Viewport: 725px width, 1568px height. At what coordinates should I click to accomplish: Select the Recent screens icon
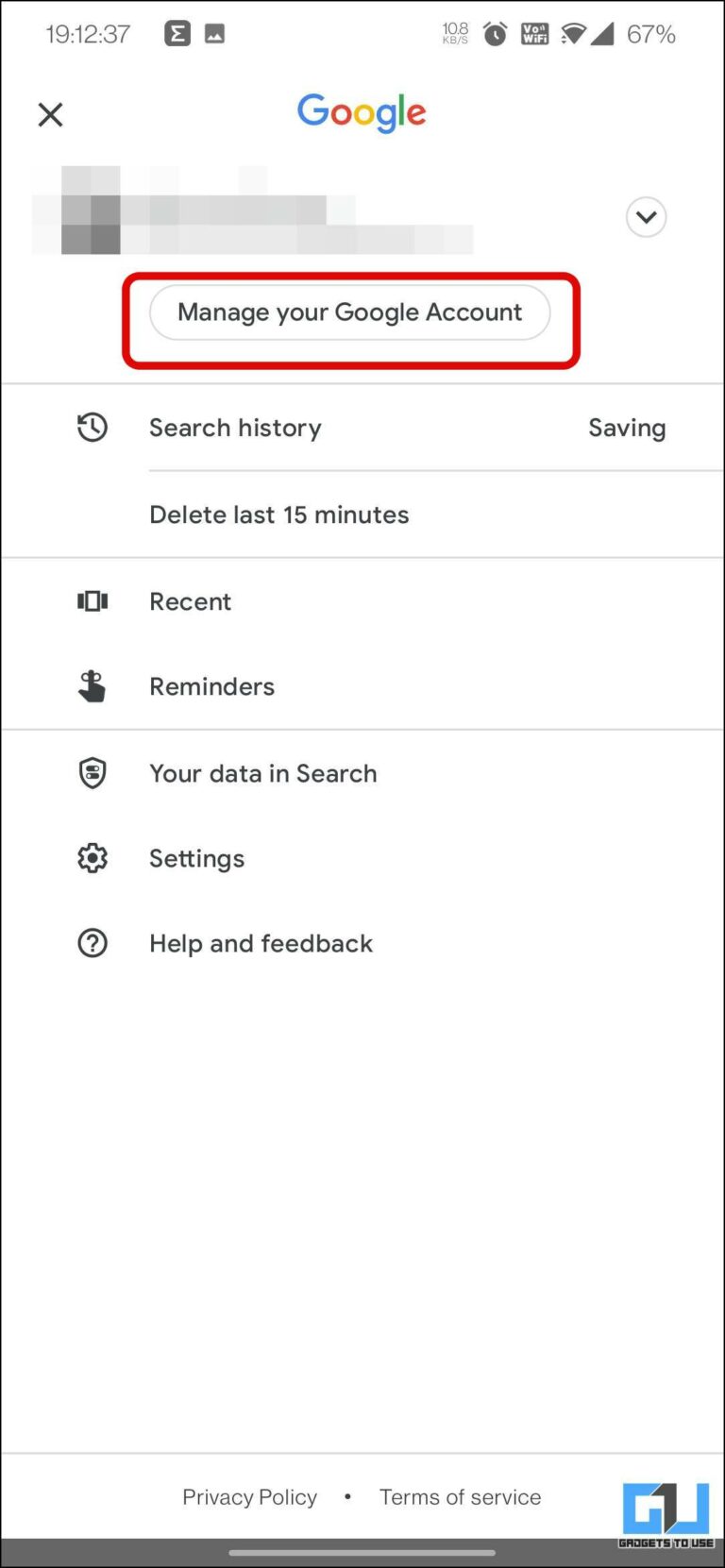[x=92, y=601]
